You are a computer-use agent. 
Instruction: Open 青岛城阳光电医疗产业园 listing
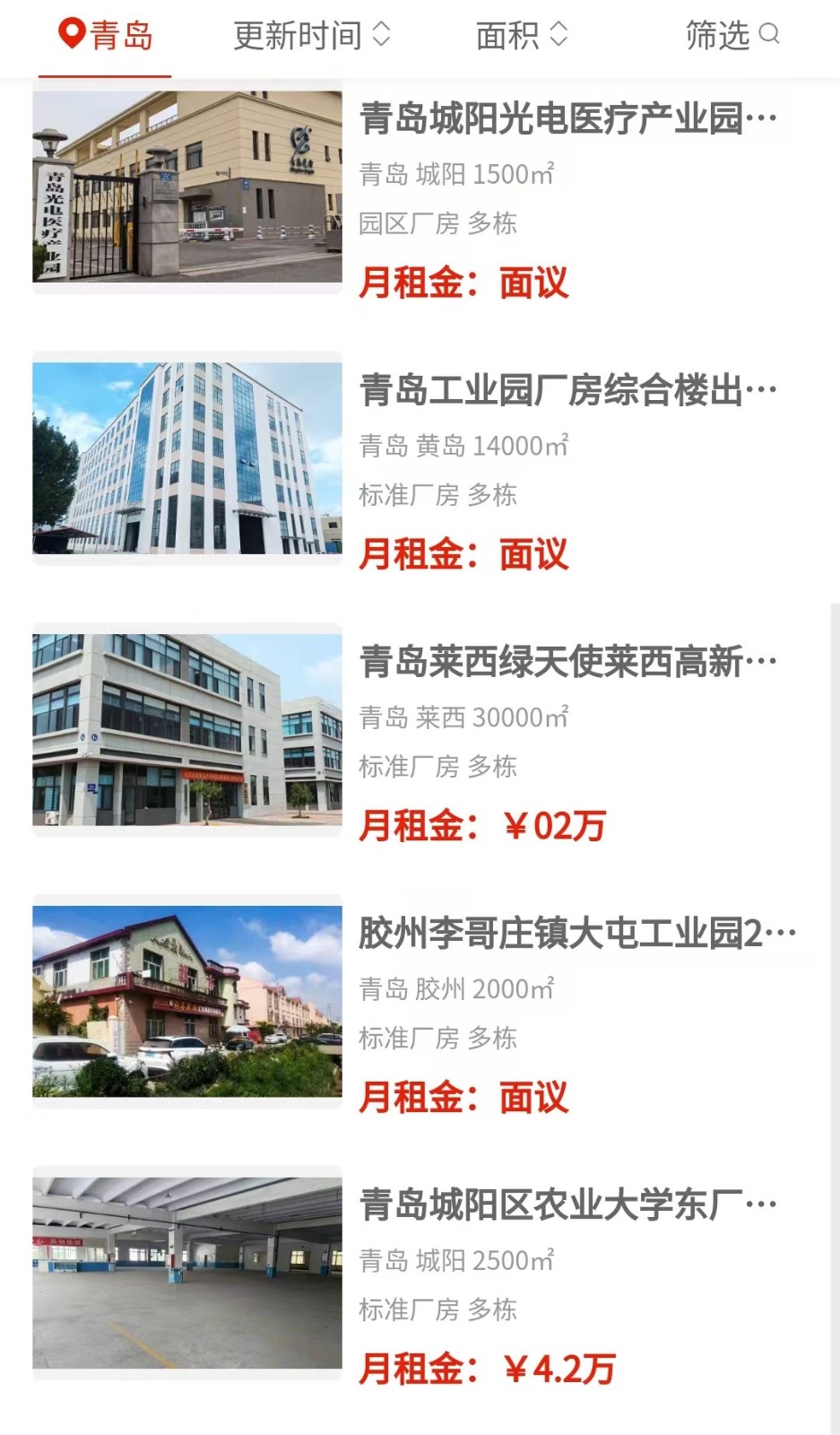pos(567,119)
